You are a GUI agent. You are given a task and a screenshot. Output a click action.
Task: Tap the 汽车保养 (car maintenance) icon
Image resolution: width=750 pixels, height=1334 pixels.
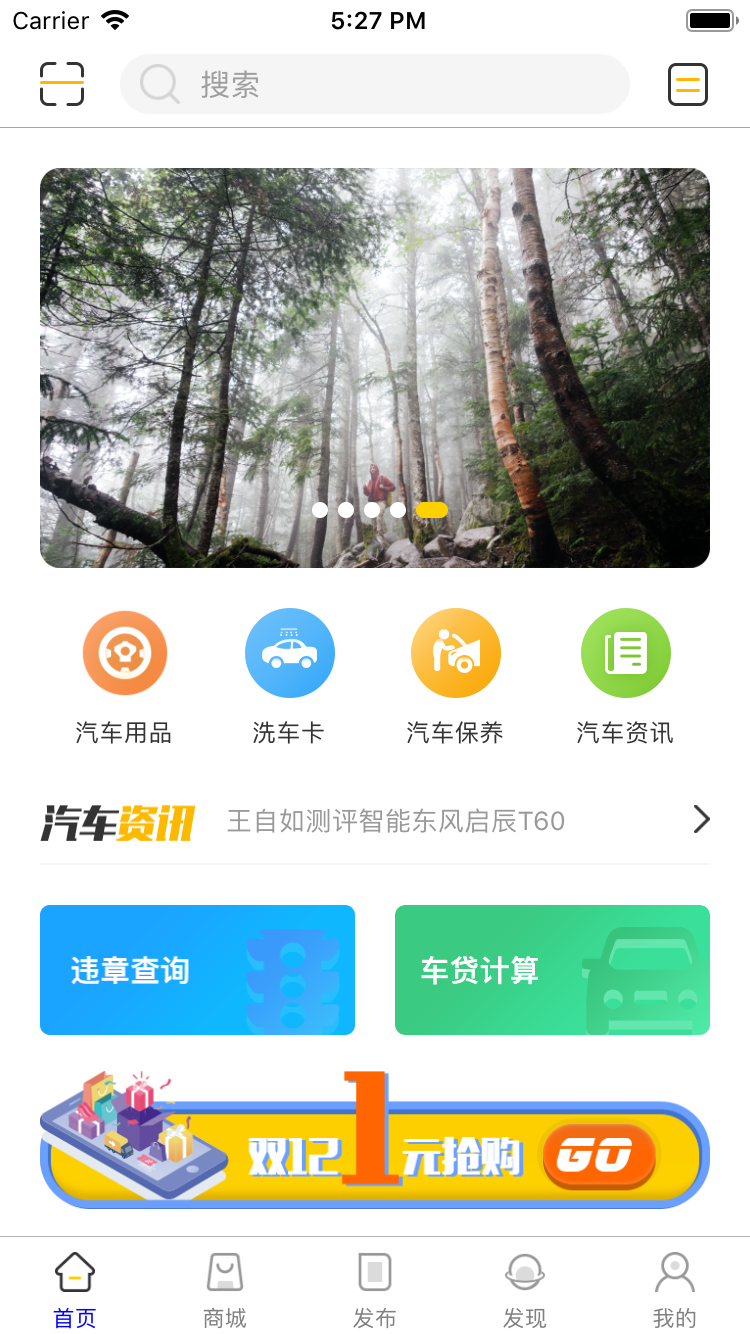(x=456, y=652)
